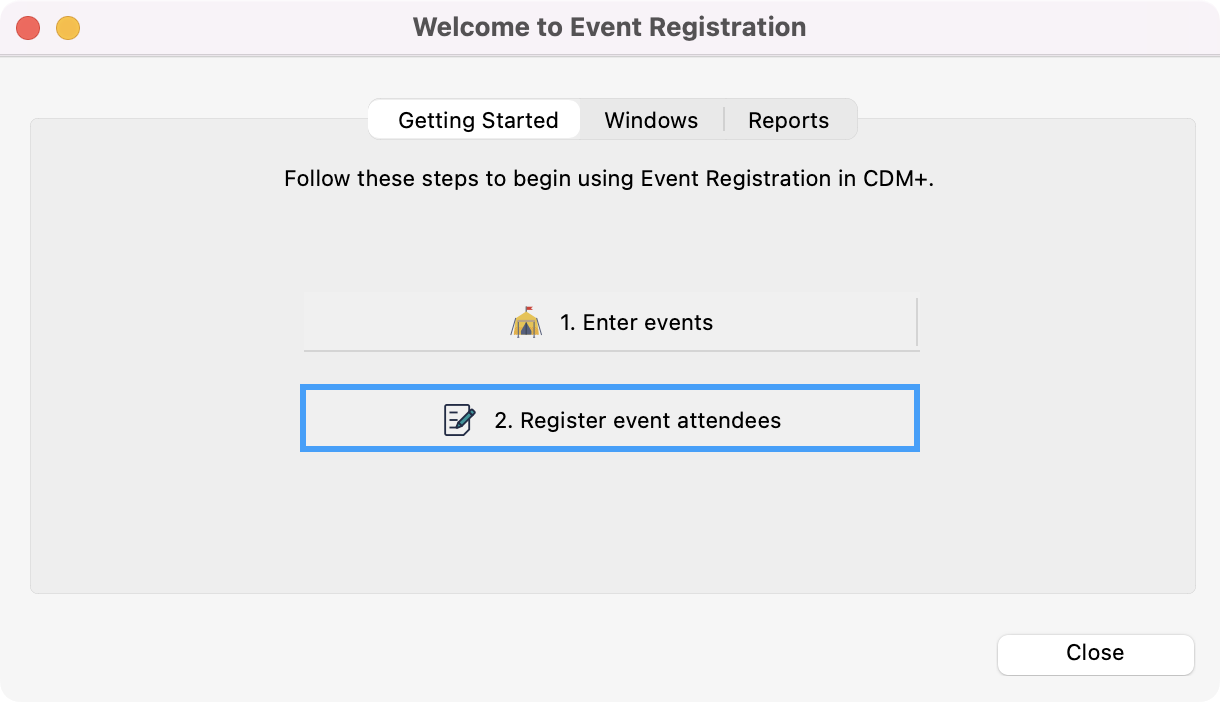Minimize the window with the yellow control
This screenshot has height=702, width=1220.
point(68,28)
